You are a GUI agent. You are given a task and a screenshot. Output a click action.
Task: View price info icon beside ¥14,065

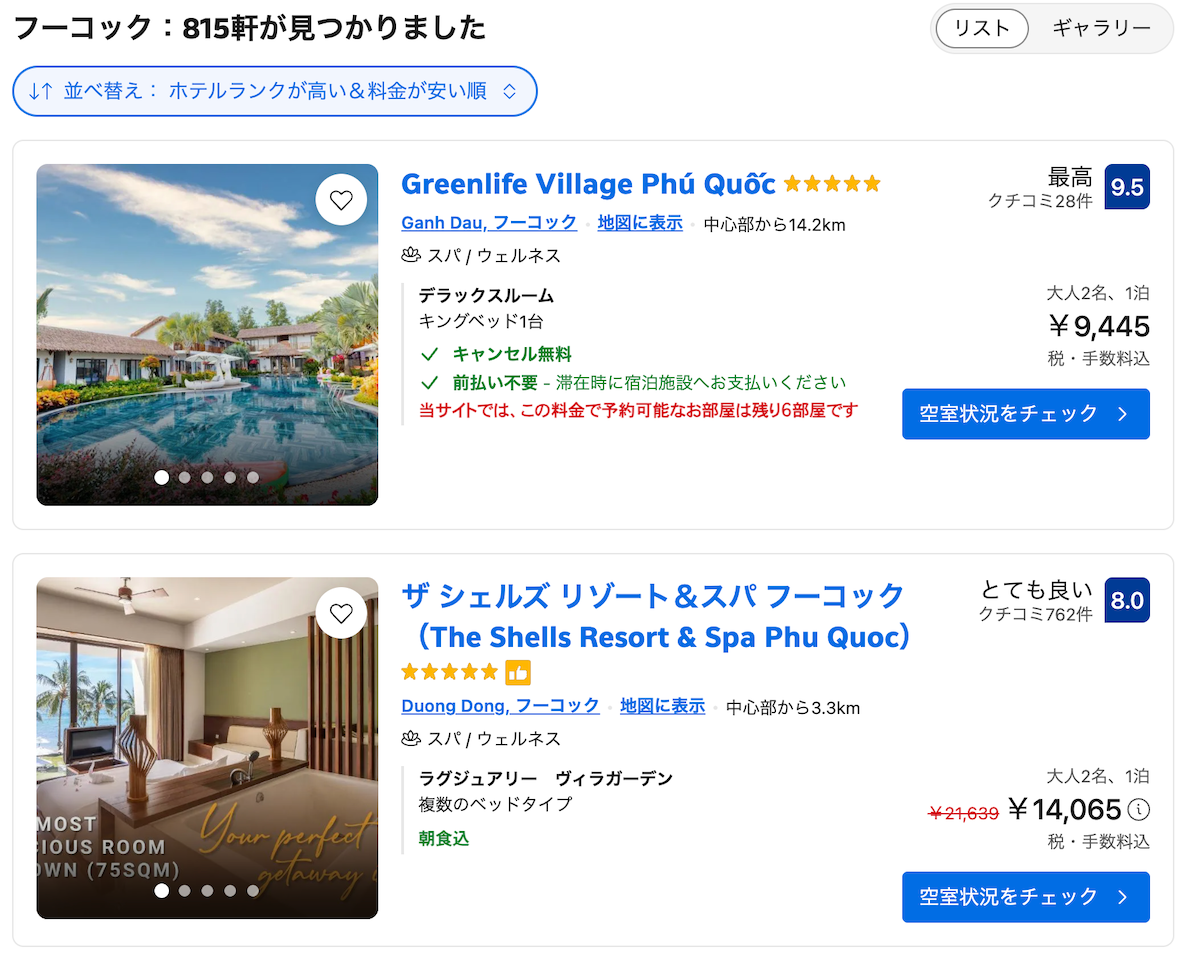1138,809
